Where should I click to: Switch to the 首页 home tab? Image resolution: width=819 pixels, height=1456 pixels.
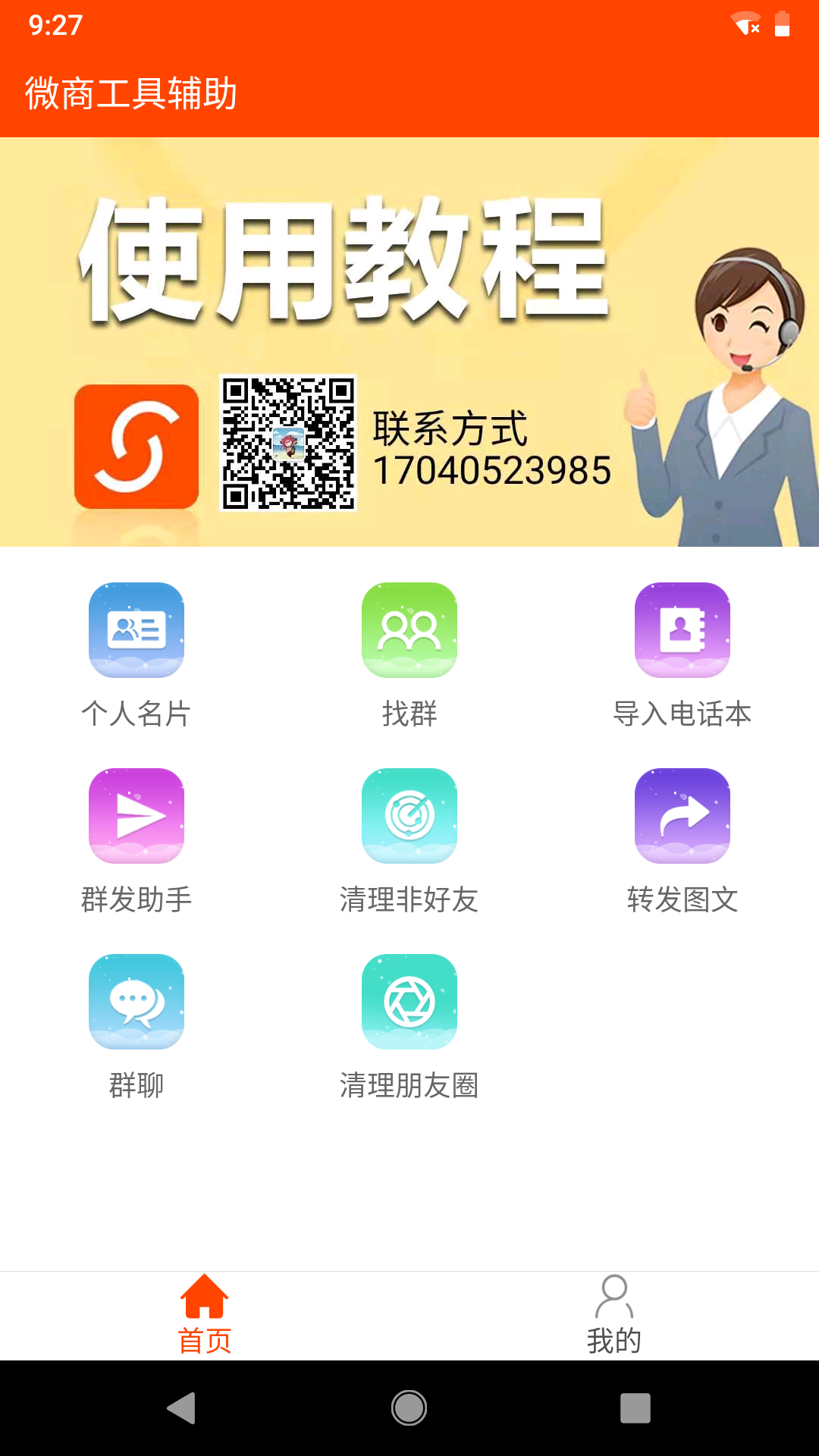coord(205,1316)
